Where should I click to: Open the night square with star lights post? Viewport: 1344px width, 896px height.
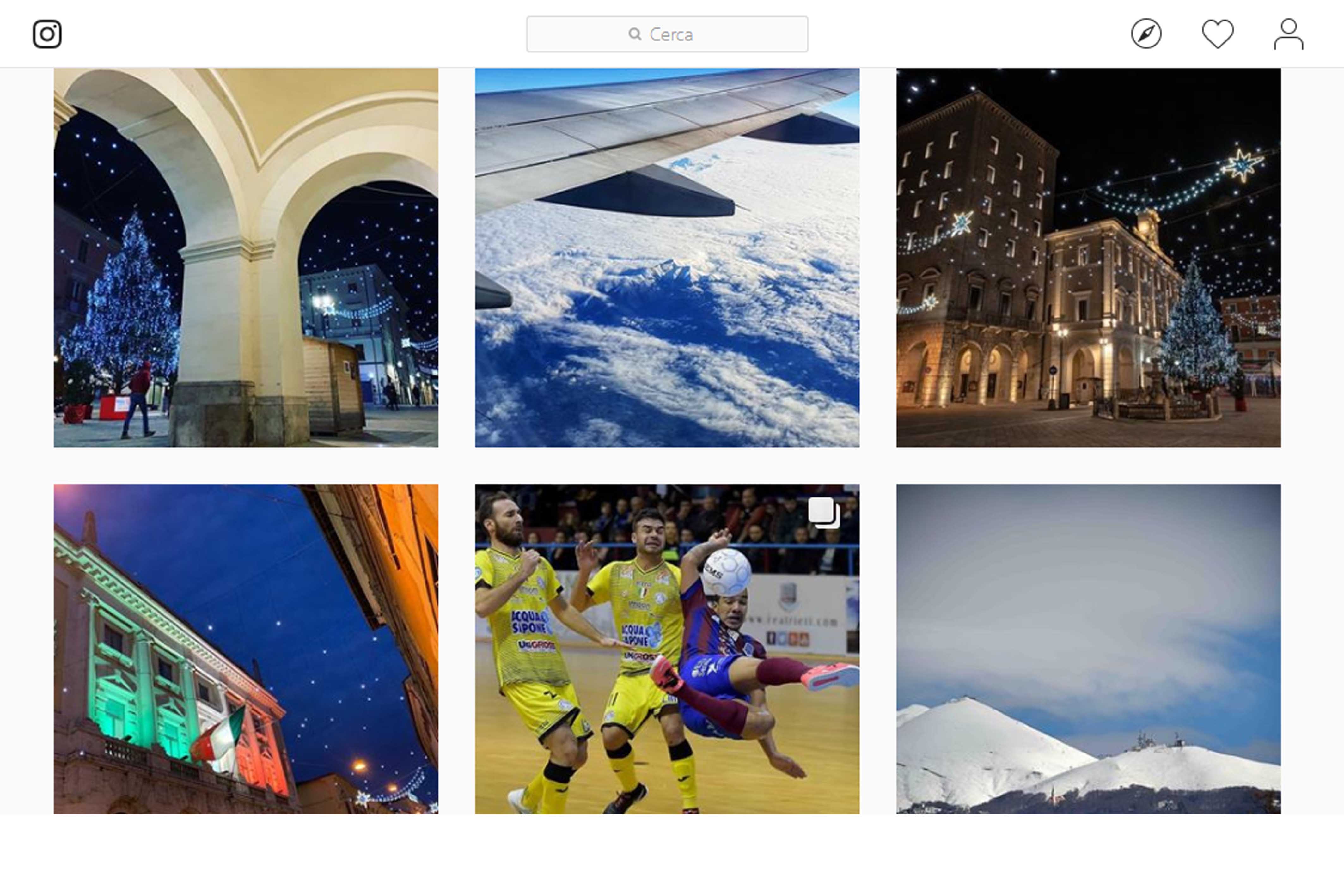pos(1088,257)
